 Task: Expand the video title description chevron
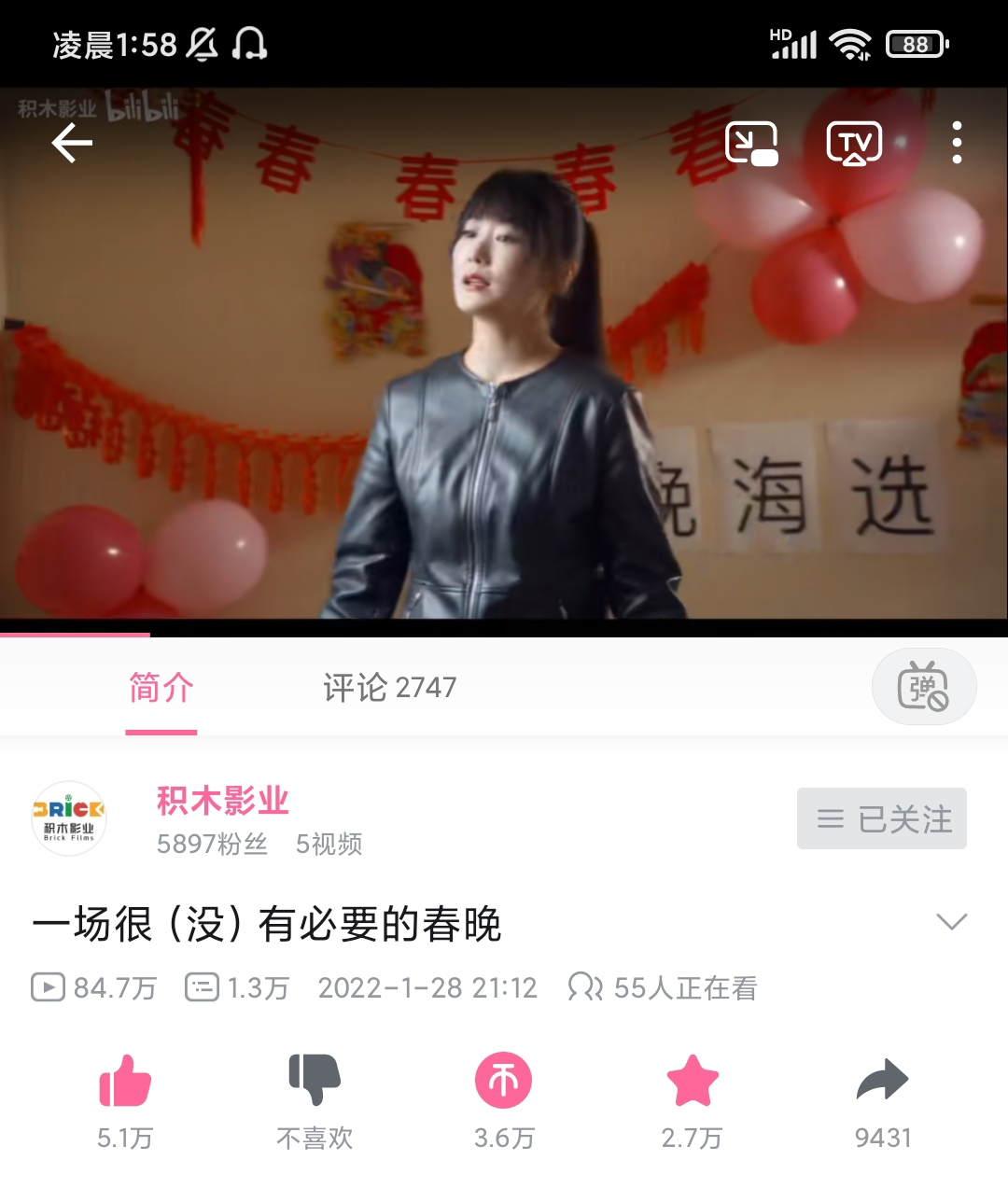pyautogui.click(x=951, y=922)
